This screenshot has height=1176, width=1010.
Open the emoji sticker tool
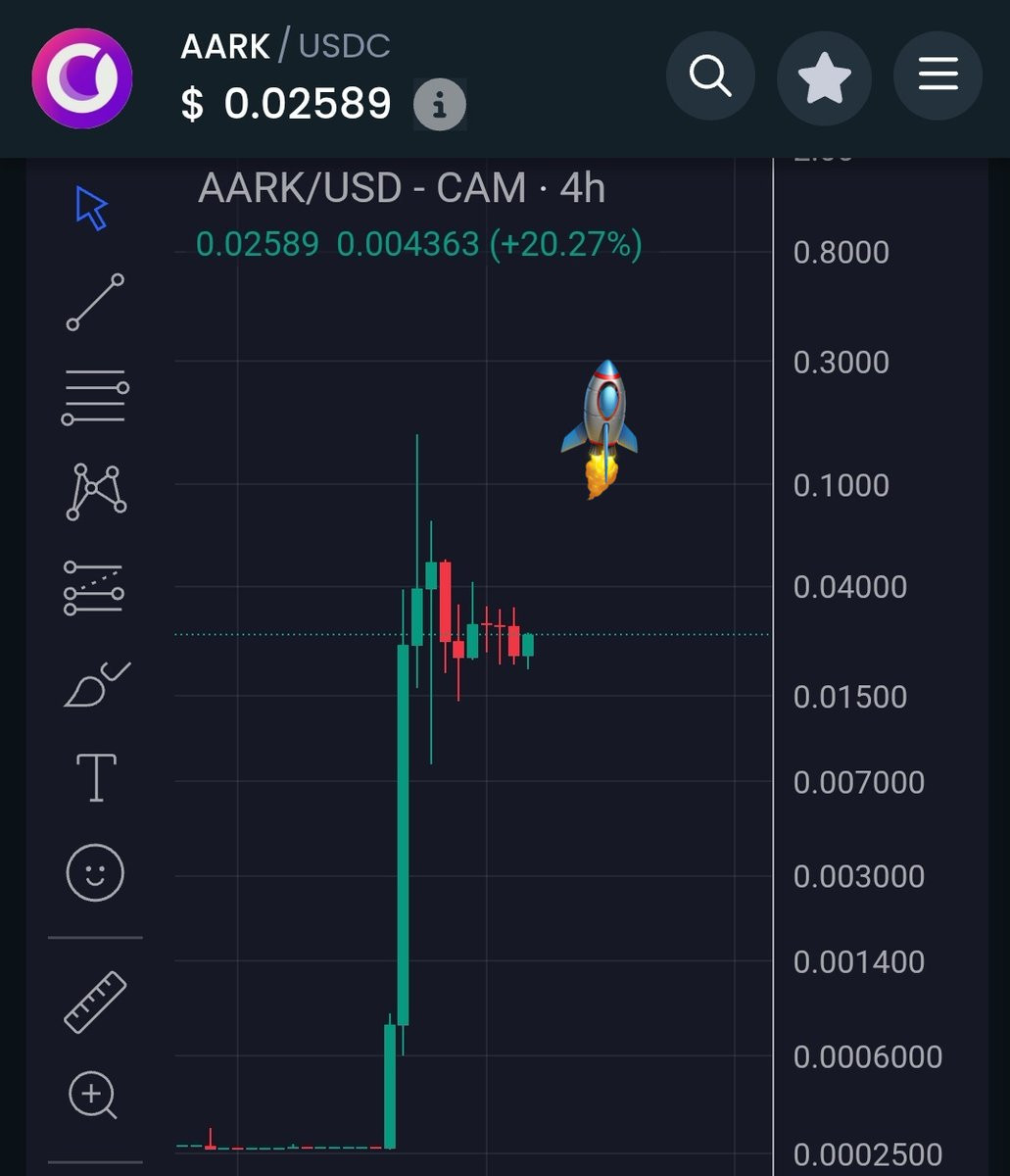point(95,872)
